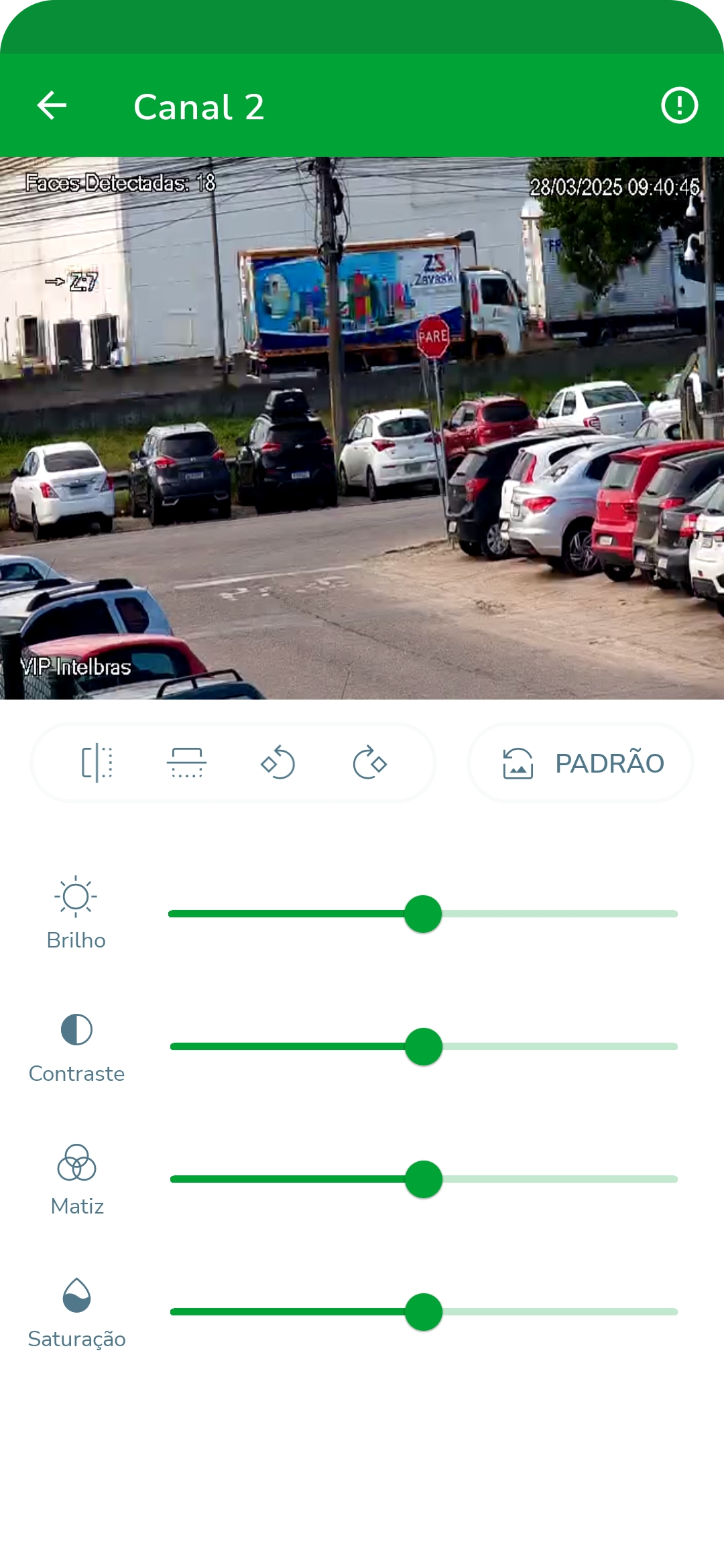Rotate image counterclockwise
Image resolution: width=724 pixels, height=1568 pixels.
278,763
